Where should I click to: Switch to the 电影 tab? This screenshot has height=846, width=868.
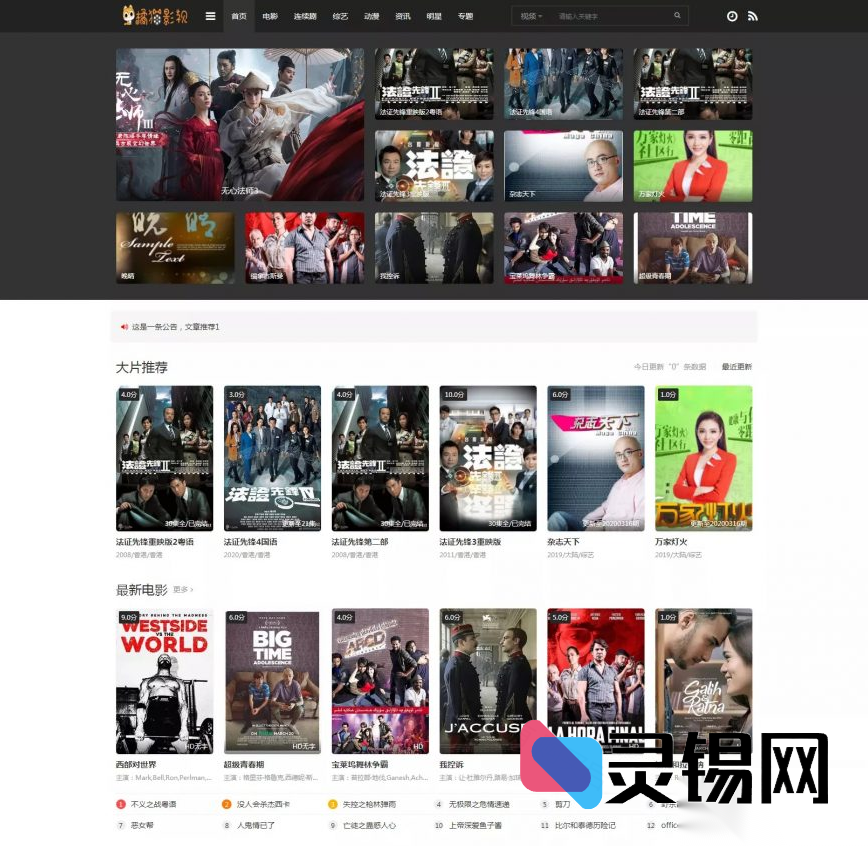coord(270,16)
